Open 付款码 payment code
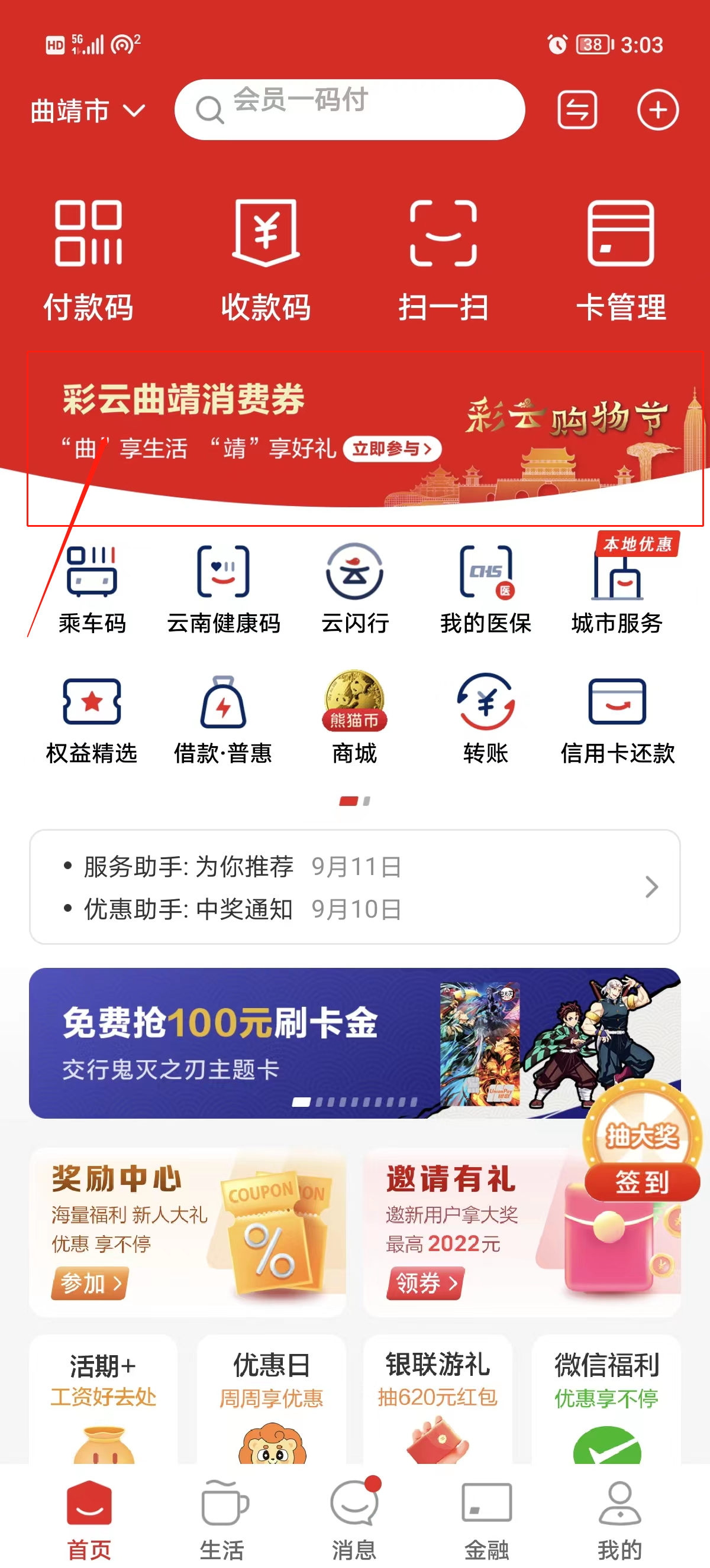Screen dimensions: 710x1568 (88, 260)
